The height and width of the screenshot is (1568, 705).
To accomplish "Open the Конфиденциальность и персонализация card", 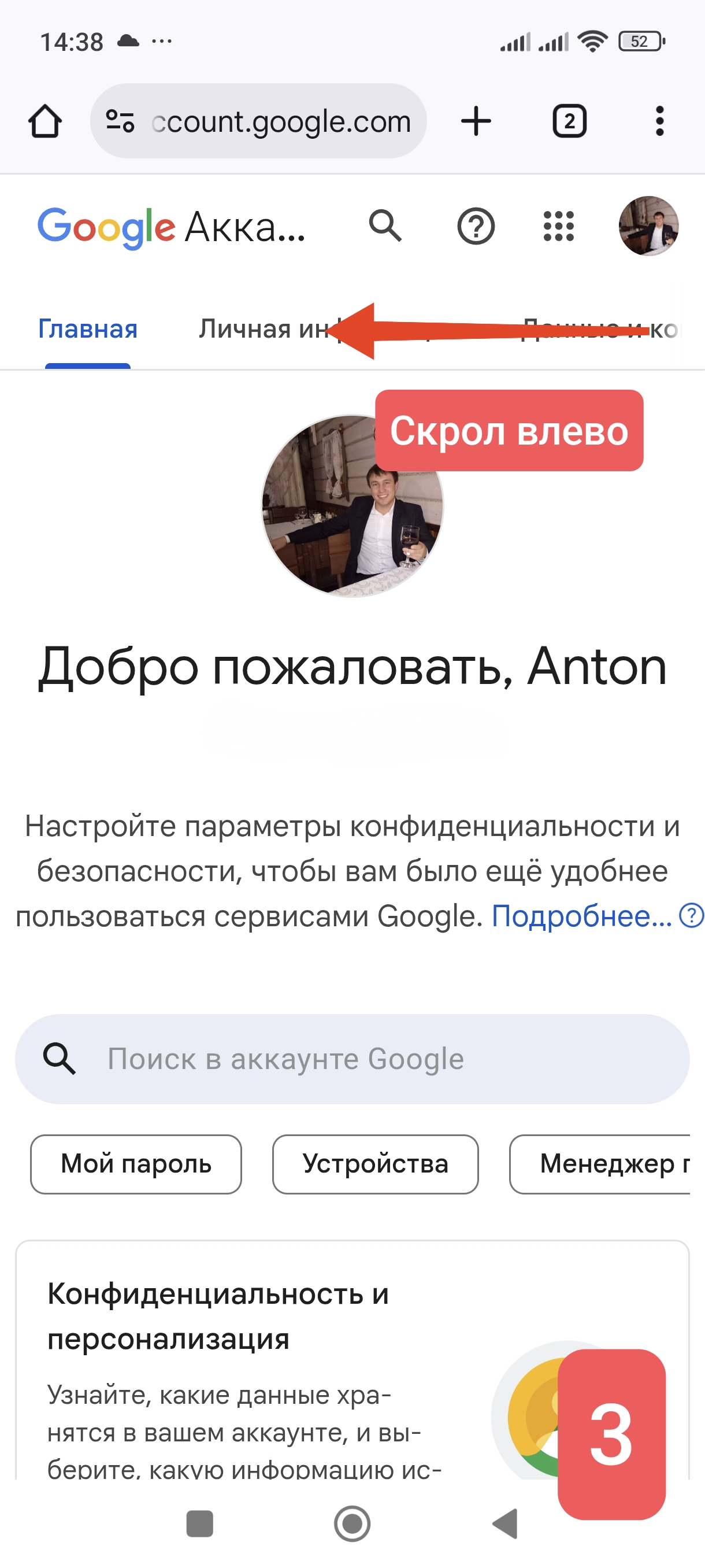I will tap(243, 1339).
